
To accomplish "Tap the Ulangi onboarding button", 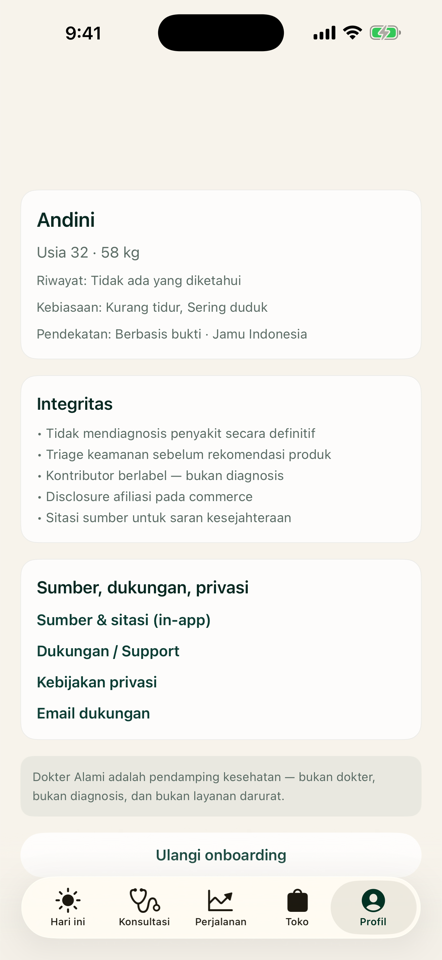I will pos(221,855).
